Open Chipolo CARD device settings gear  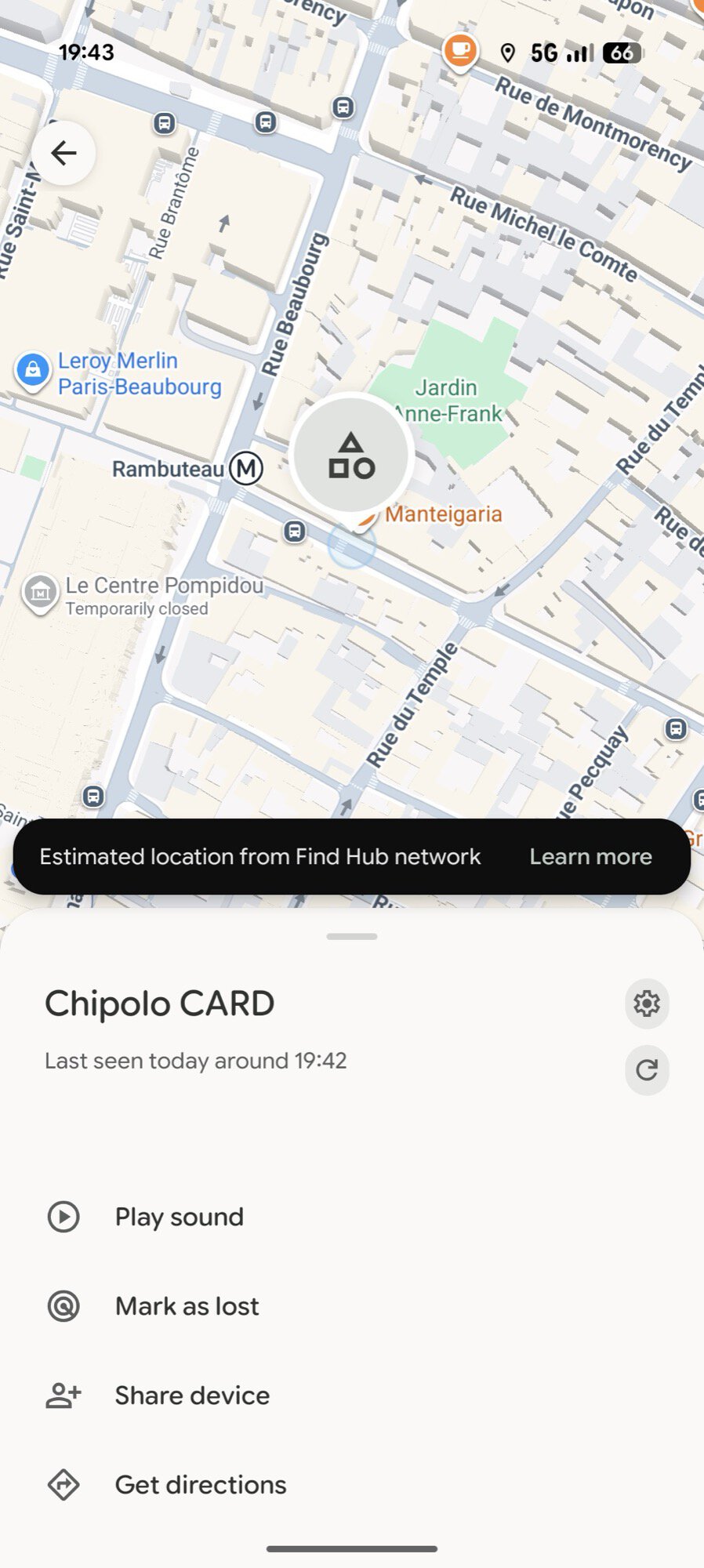point(646,1004)
